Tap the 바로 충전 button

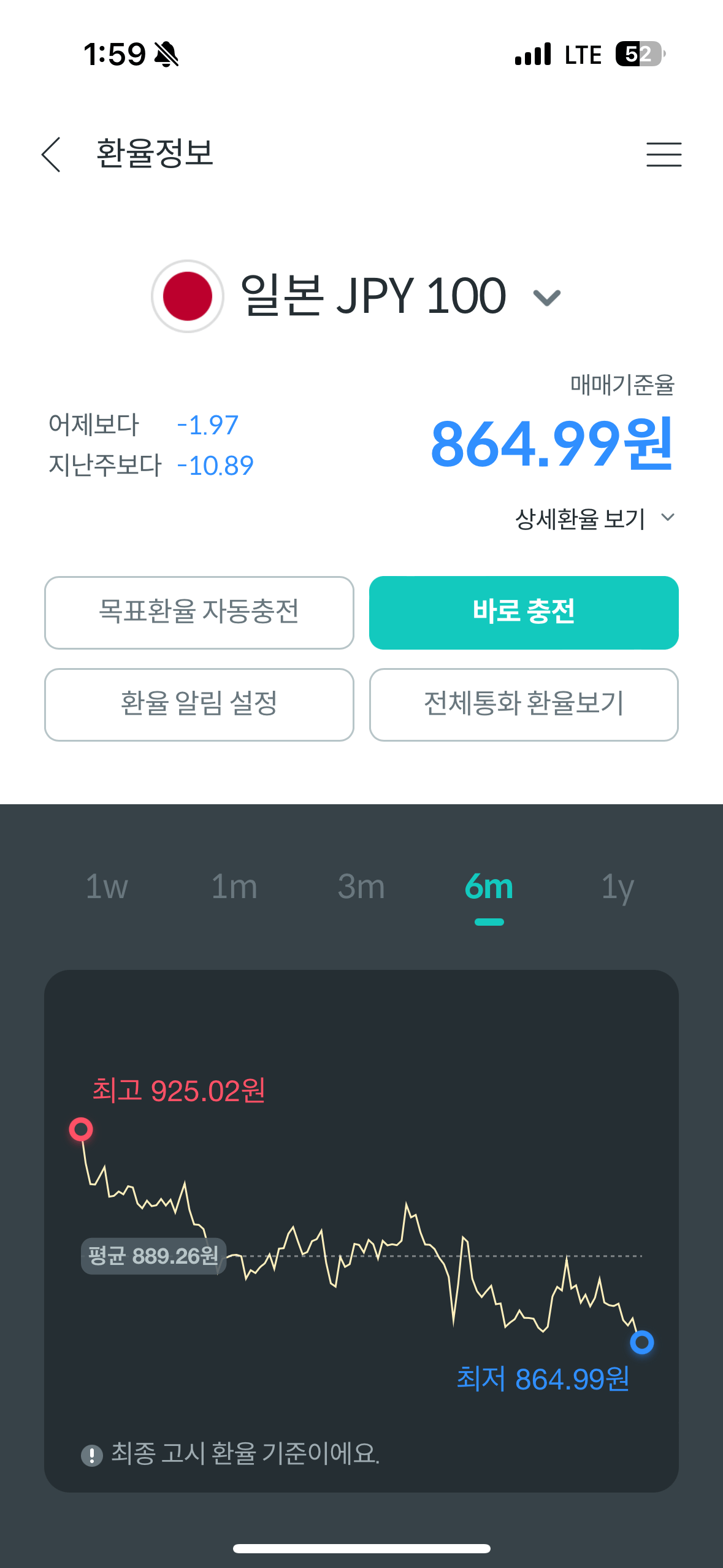tap(523, 612)
